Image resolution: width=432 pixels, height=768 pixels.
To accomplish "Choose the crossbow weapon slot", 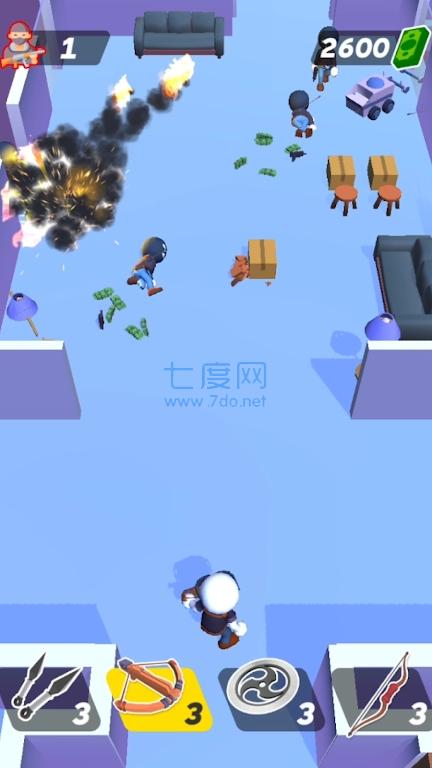I will pos(158,695).
